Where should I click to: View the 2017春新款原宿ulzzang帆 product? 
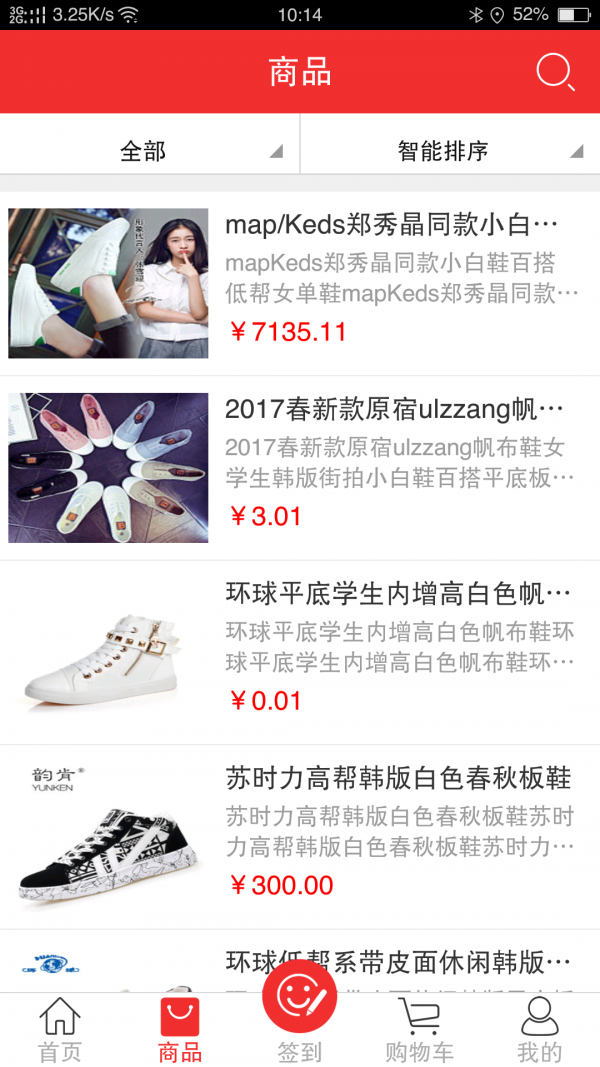pyautogui.click(x=300, y=467)
